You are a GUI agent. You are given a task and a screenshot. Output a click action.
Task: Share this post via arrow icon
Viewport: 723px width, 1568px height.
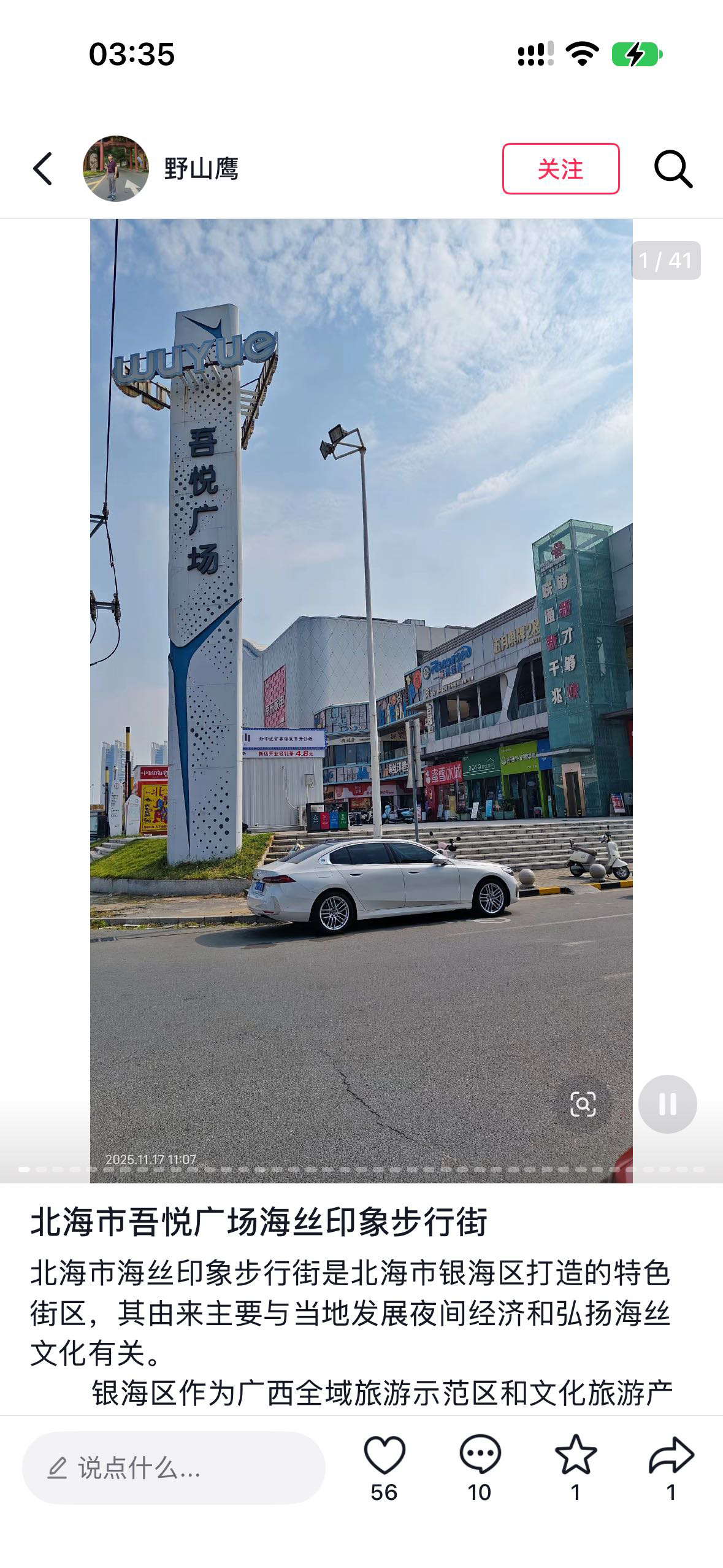point(671,1455)
